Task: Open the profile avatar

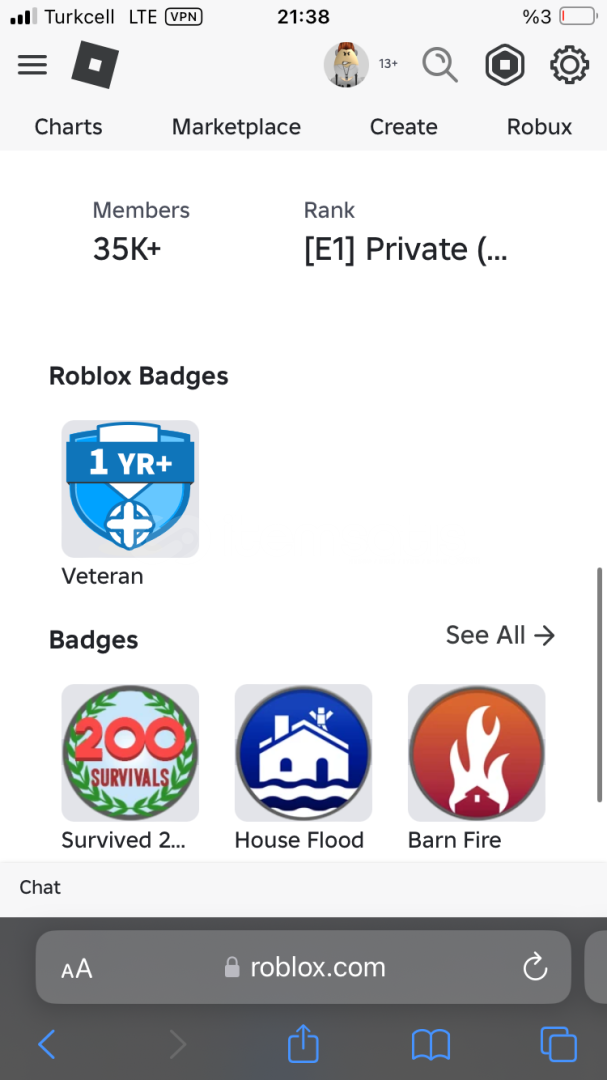Action: (x=346, y=65)
